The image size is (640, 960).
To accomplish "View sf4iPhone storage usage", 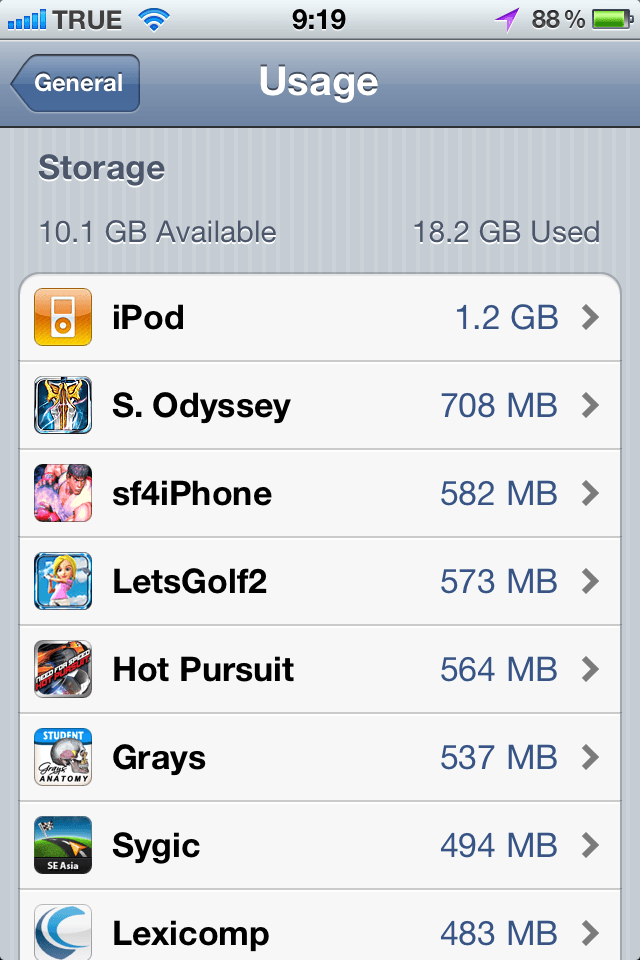I will tap(318, 494).
